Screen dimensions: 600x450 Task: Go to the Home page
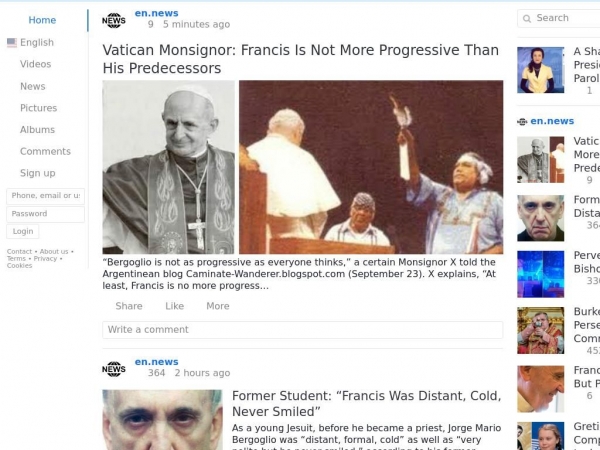[x=42, y=20]
